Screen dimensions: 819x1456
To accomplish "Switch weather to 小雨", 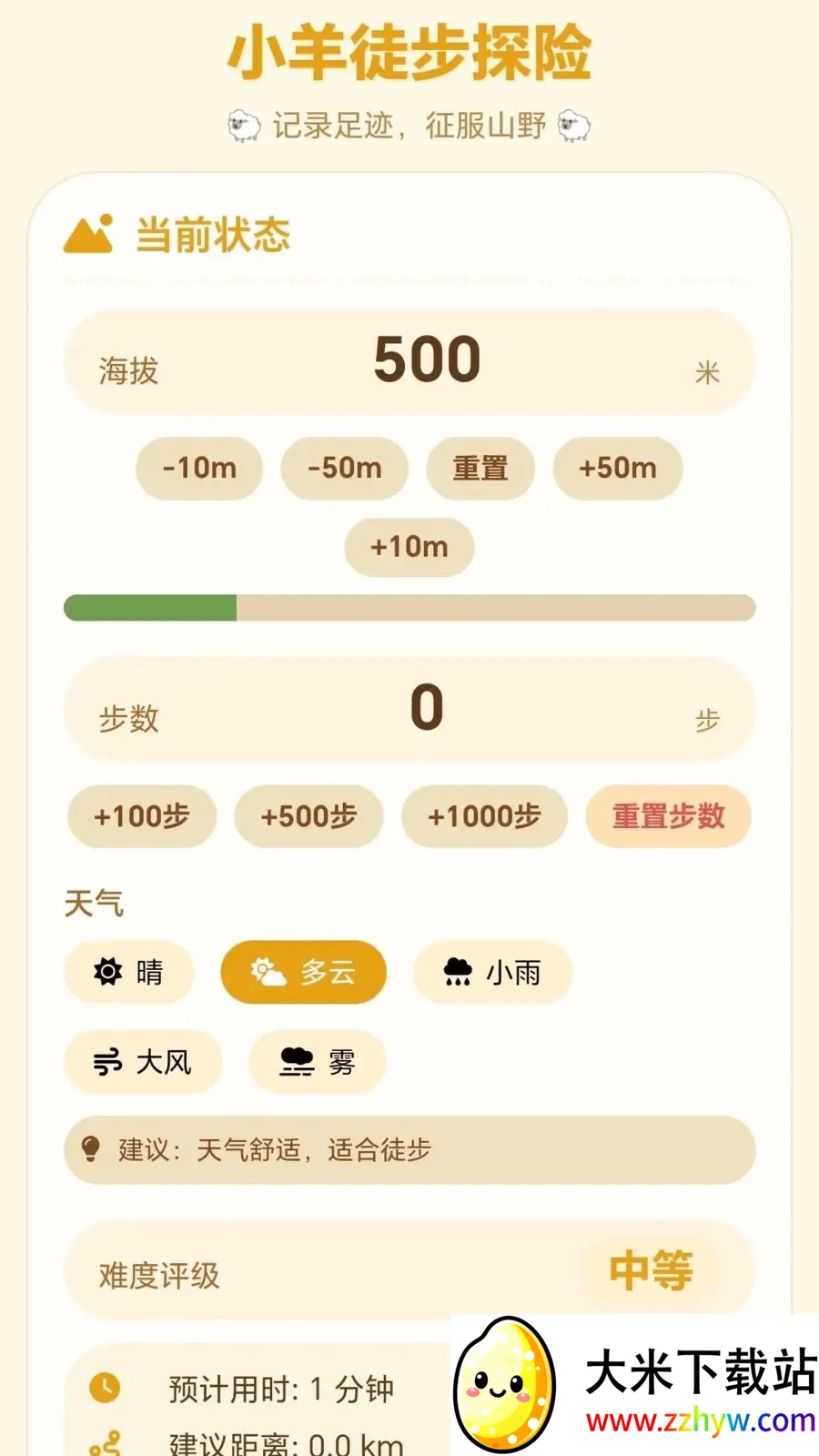I will click(x=491, y=973).
